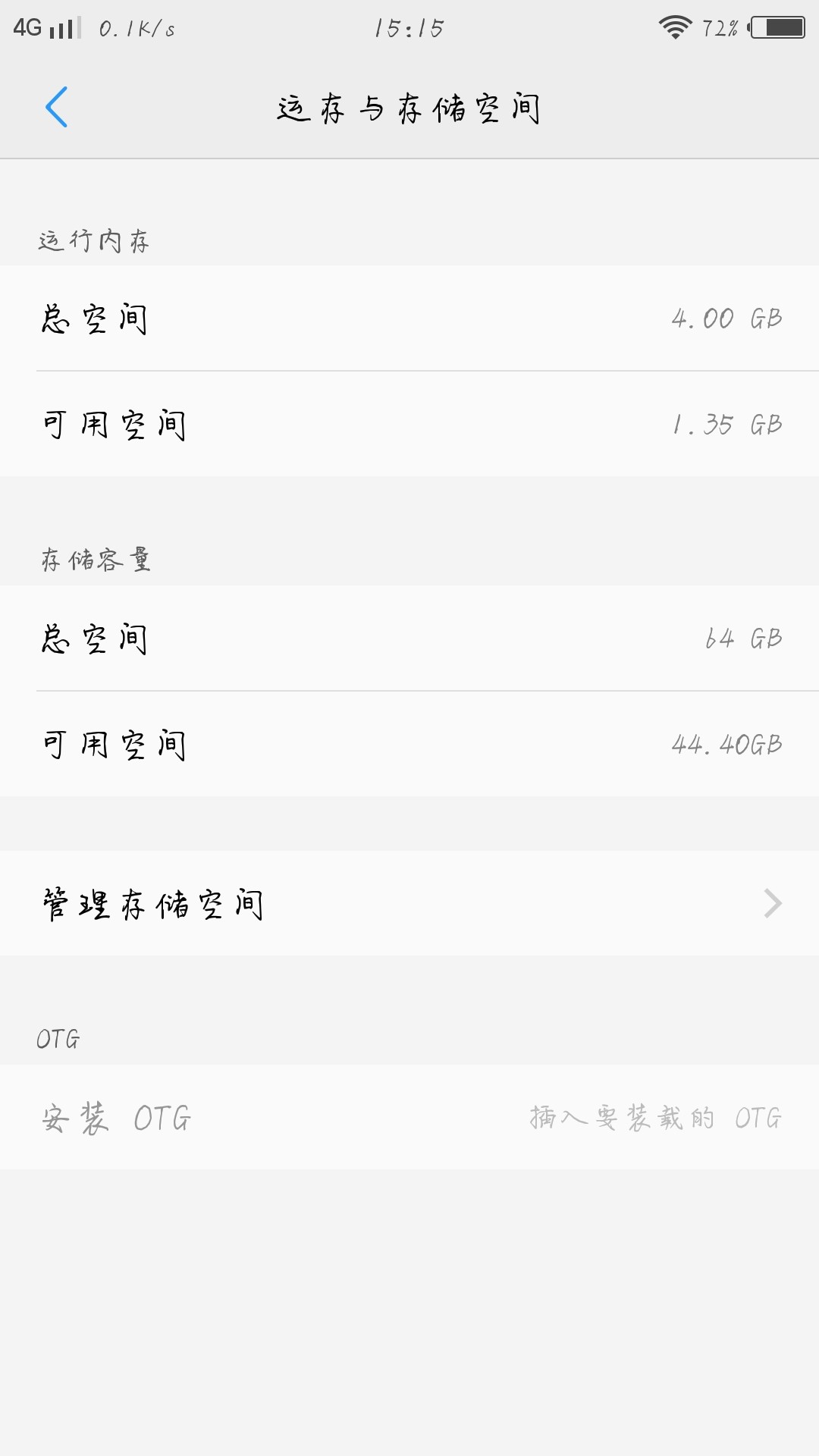
Task: Tap 可用空间 showing 1.35 GB
Action: (409, 425)
